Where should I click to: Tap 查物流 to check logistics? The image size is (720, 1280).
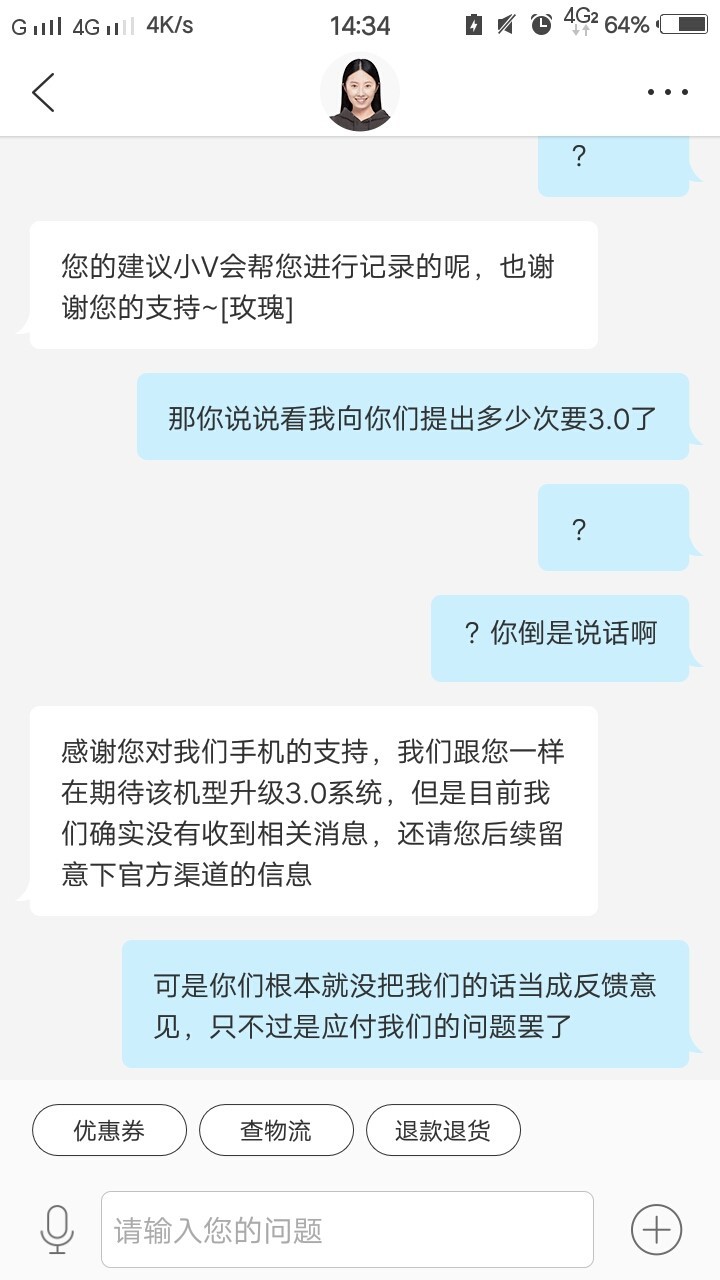(277, 1129)
